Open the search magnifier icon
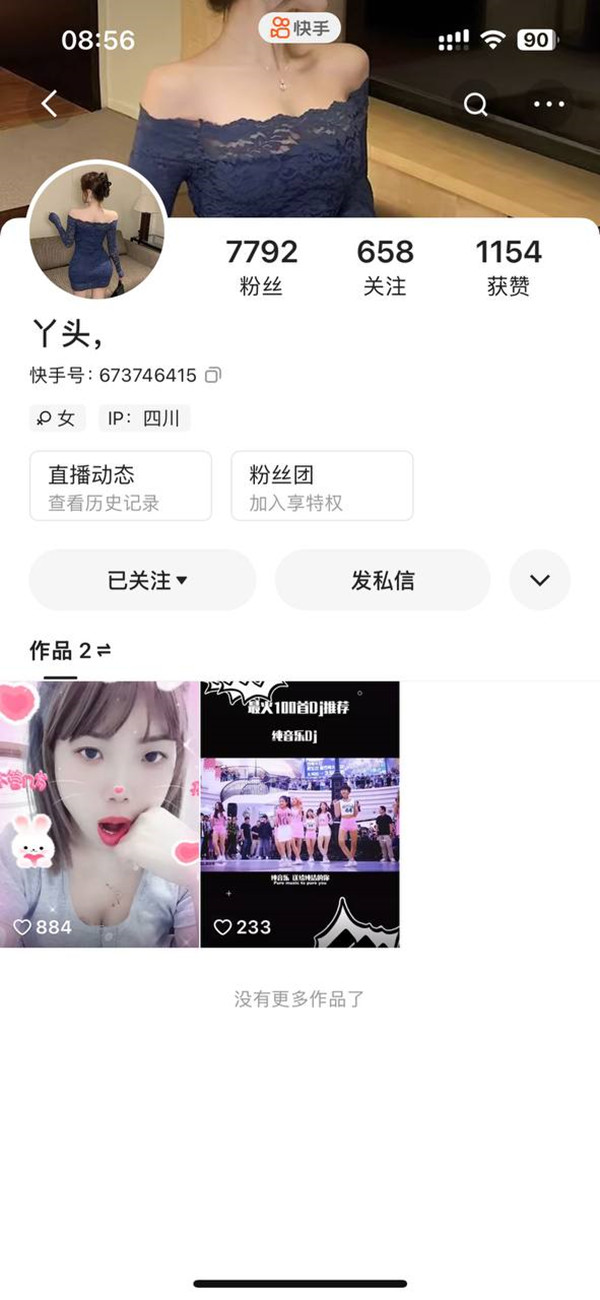The image size is (600, 1300). point(476,104)
